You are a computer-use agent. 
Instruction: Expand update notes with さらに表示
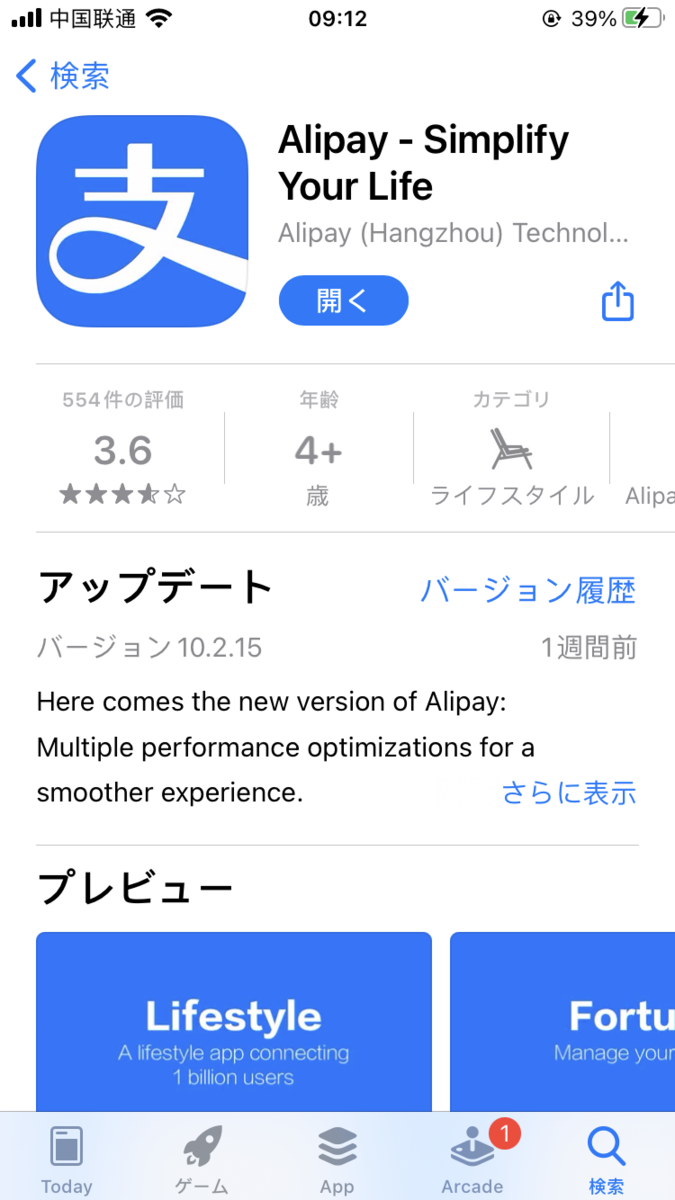click(569, 793)
